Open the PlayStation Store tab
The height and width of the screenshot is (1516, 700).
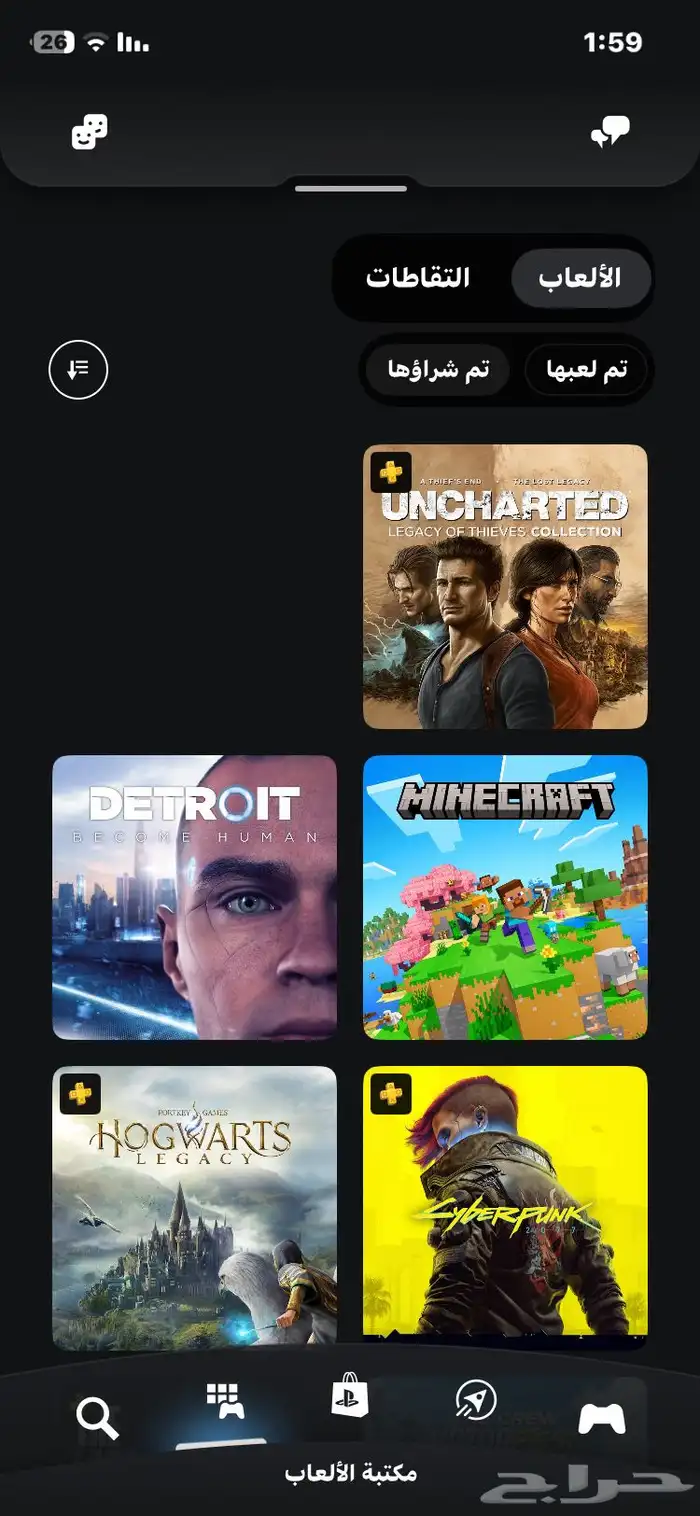[x=350, y=1401]
